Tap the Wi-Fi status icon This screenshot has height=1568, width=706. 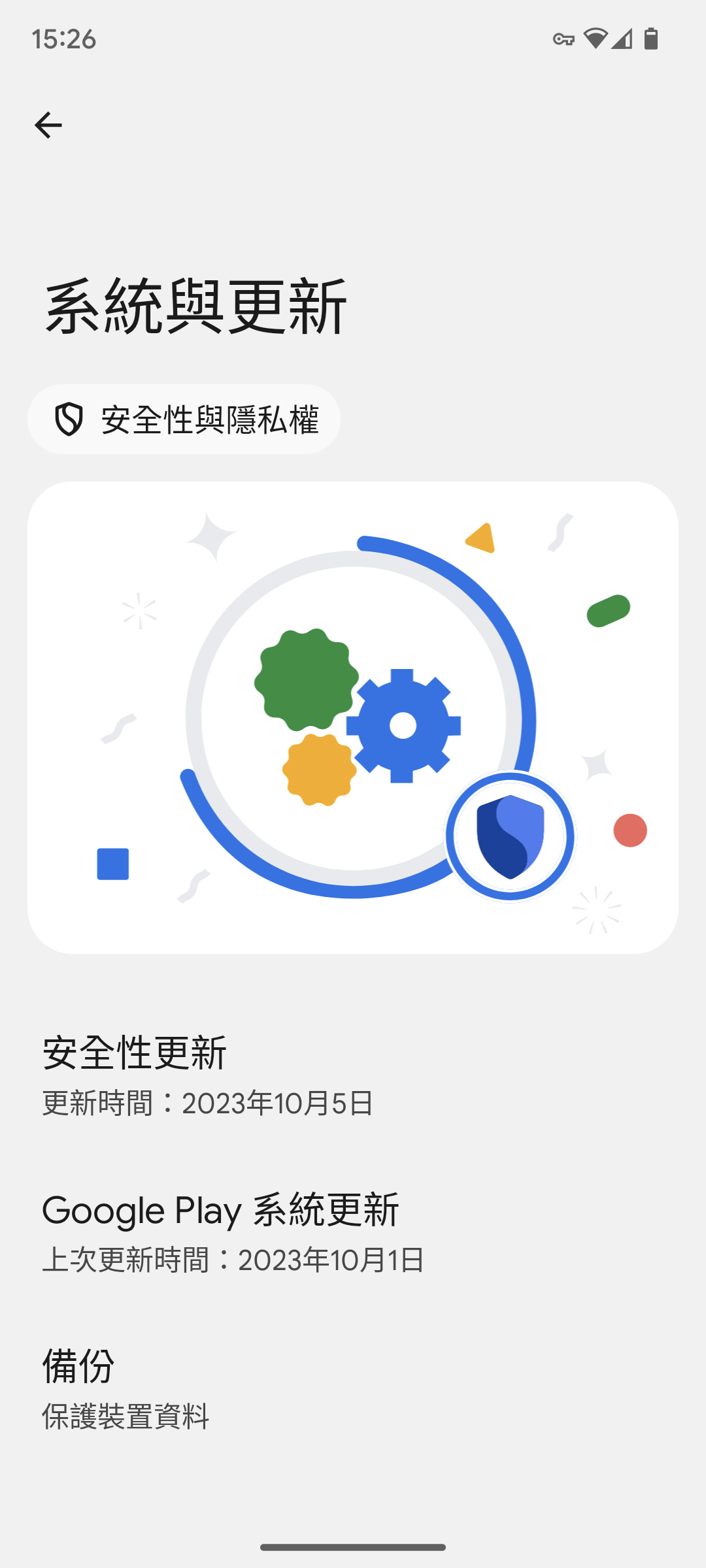click(x=596, y=39)
